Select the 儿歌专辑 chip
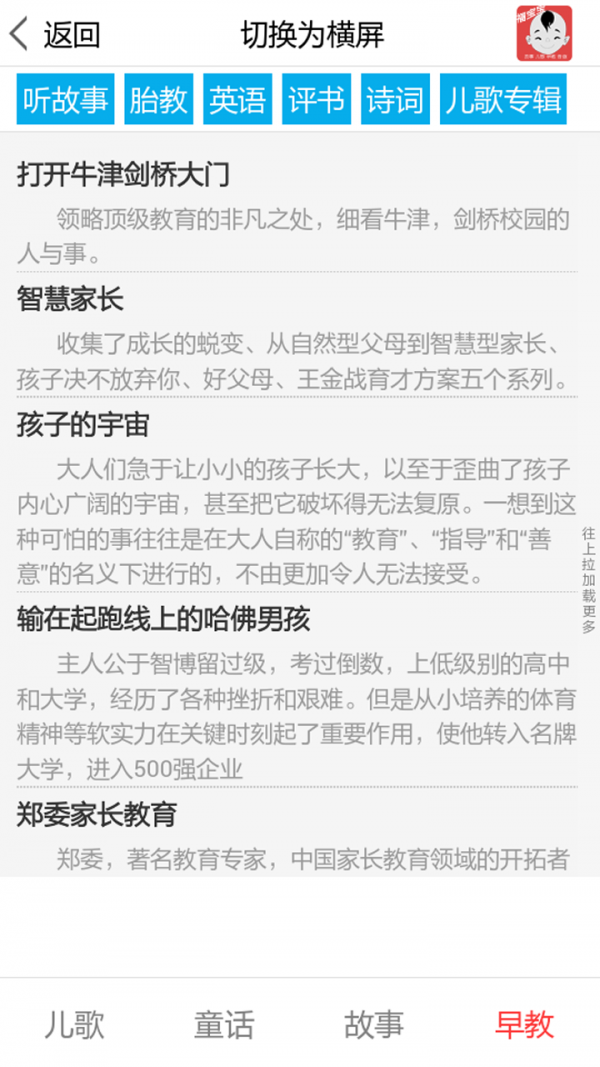Viewport: 600px width, 1067px height. 503,100
